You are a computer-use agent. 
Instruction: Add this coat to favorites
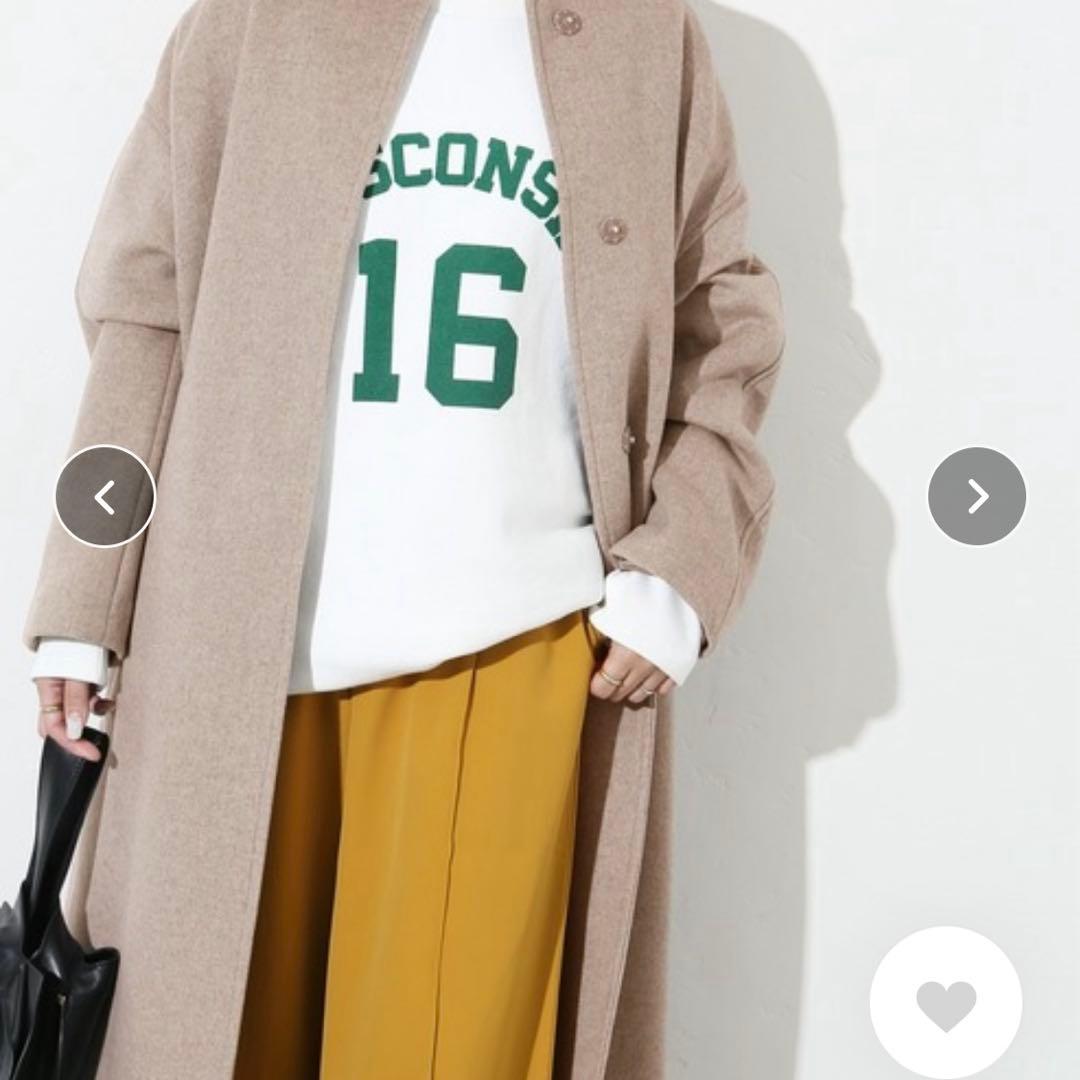[946, 1003]
